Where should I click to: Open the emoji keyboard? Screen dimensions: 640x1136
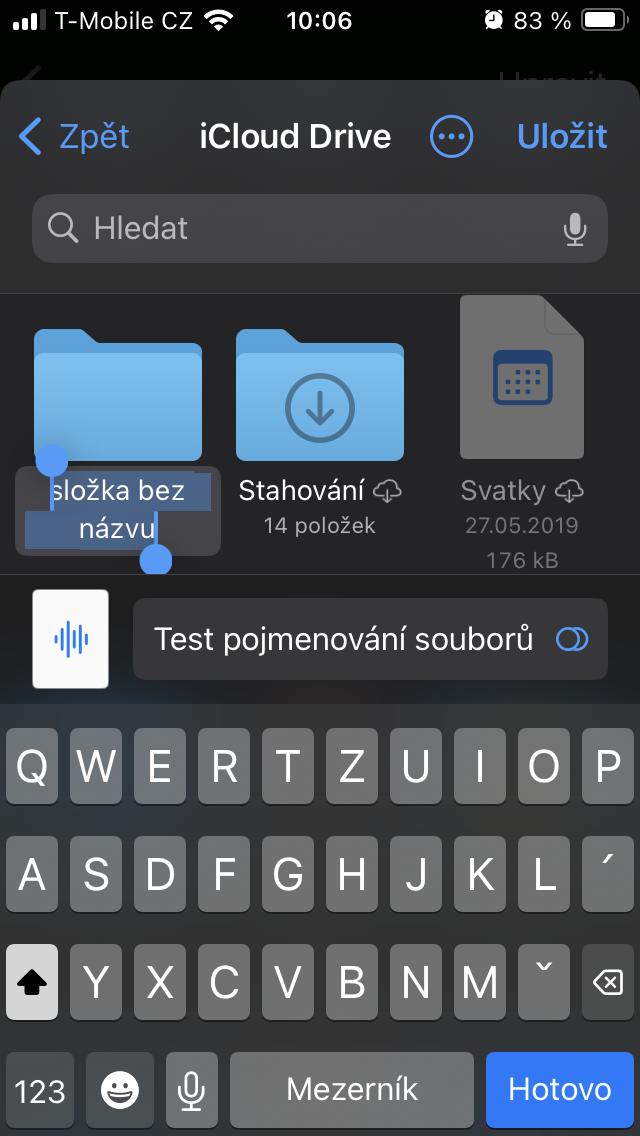click(x=120, y=1089)
